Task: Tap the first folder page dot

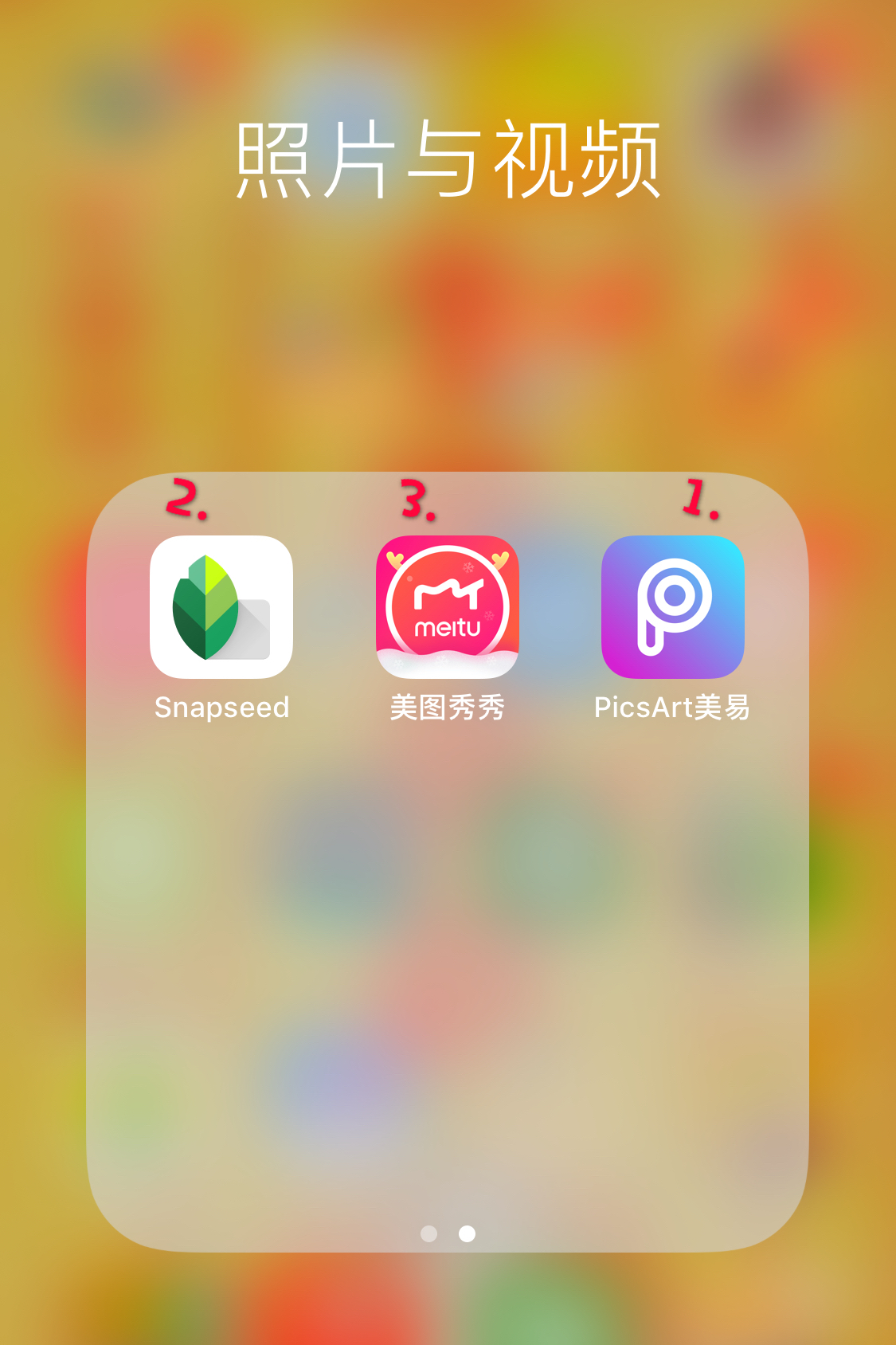Action: tap(428, 1233)
